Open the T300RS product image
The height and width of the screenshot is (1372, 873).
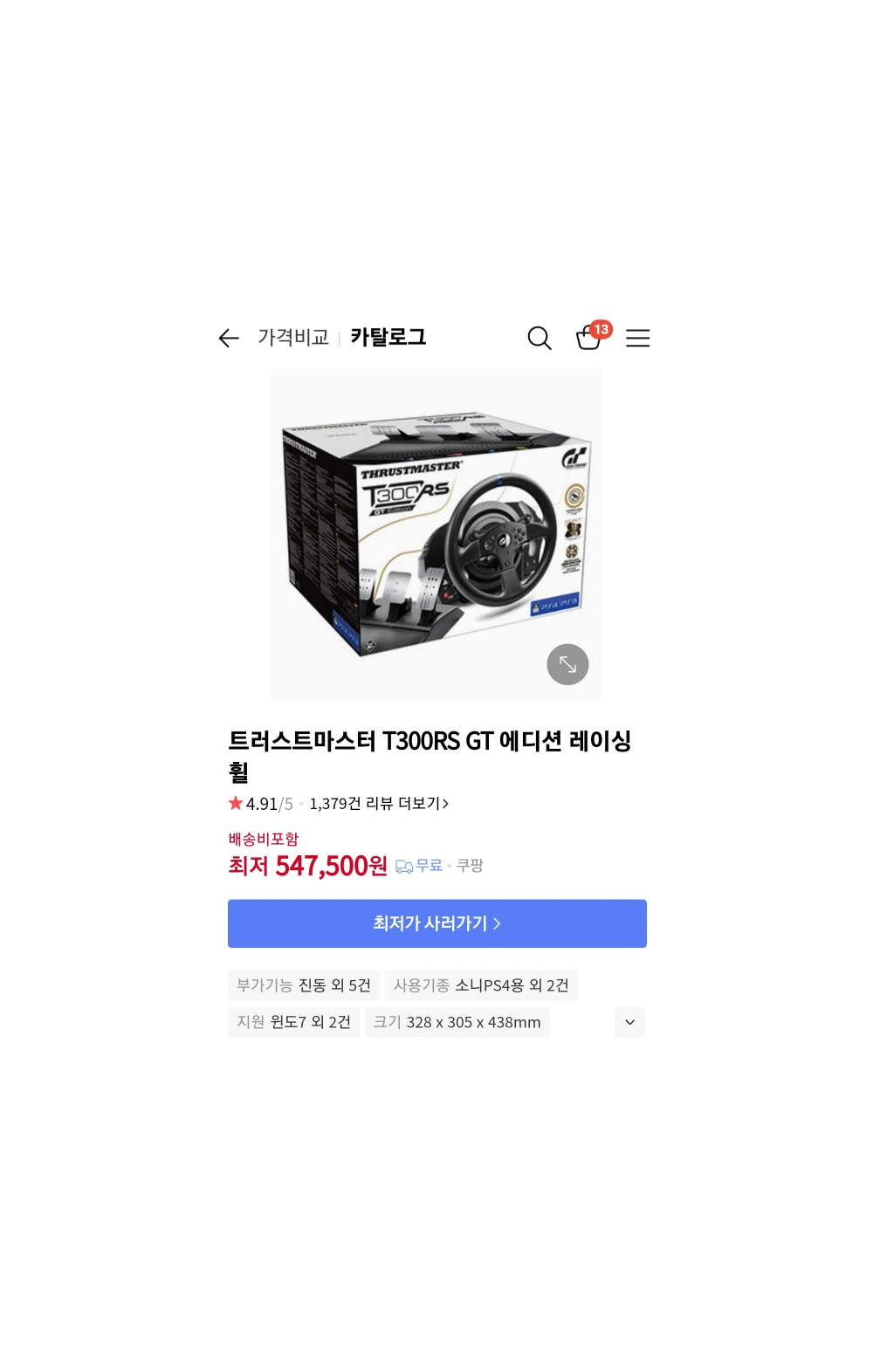pos(436,533)
